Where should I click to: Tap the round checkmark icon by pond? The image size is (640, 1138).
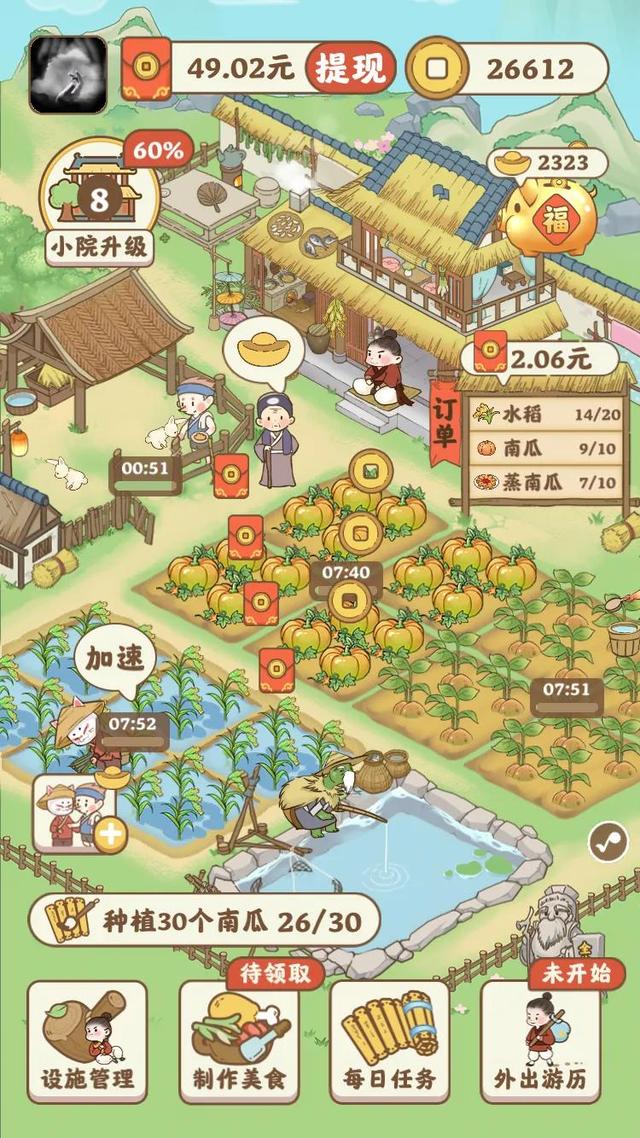point(603,842)
